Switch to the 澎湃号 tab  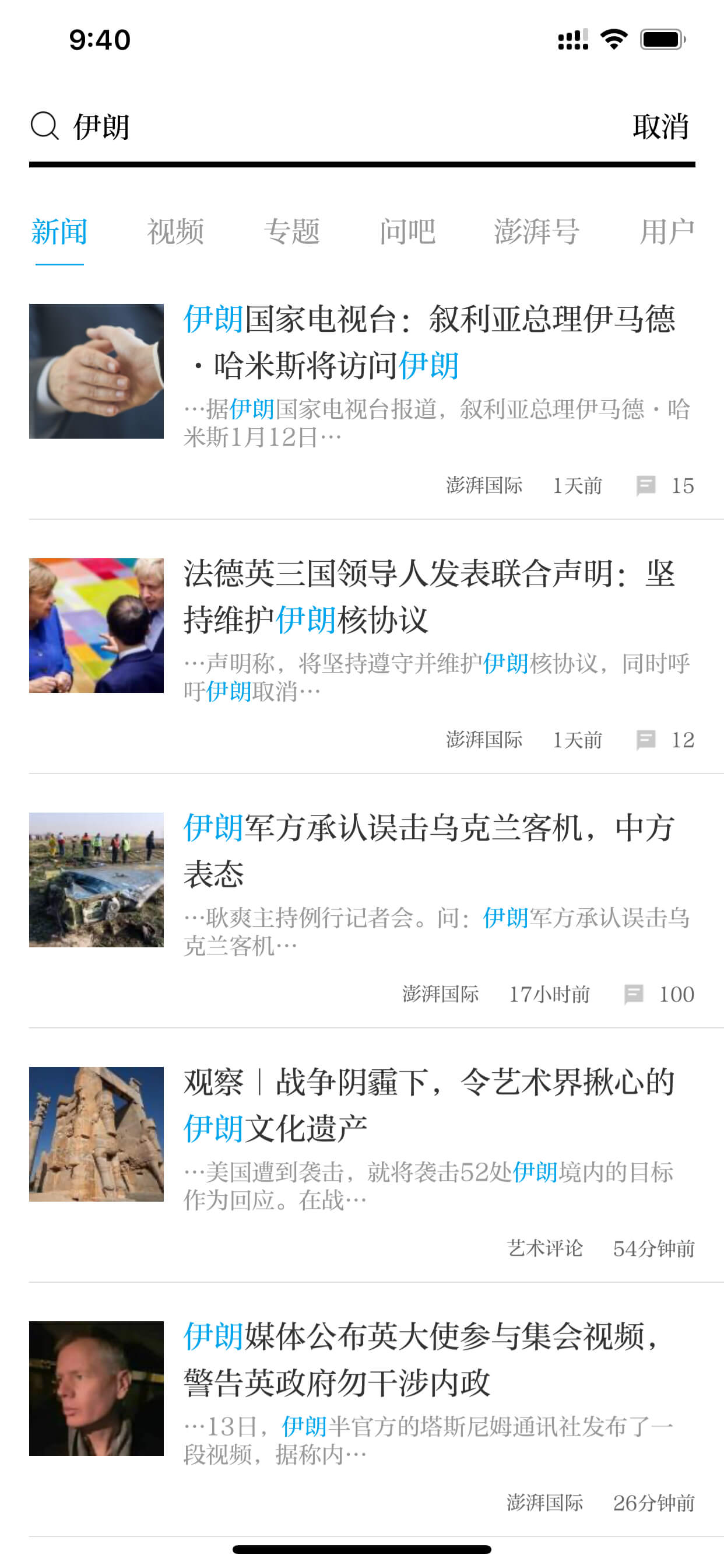click(x=537, y=232)
